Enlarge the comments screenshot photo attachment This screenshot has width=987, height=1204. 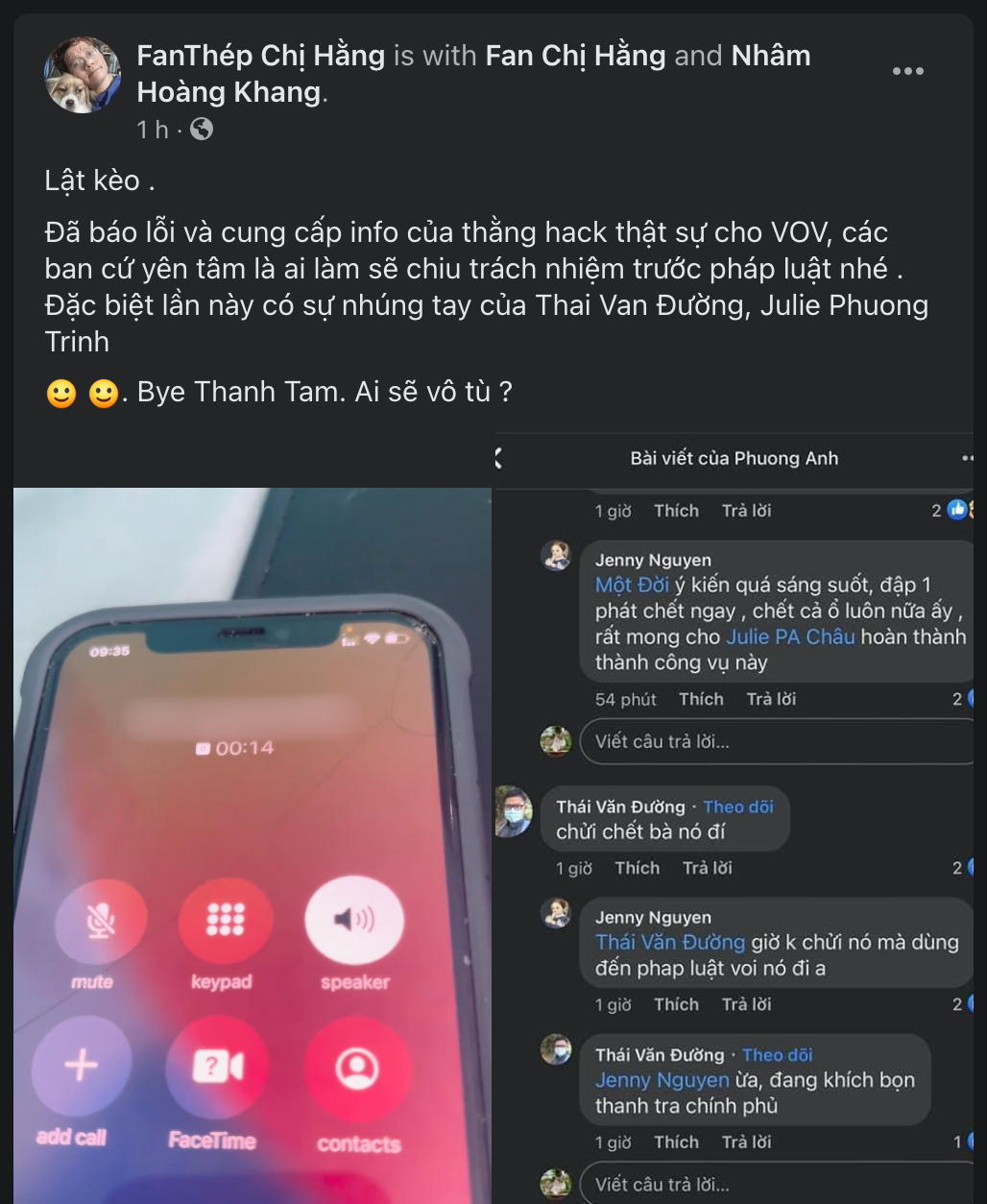tap(734, 816)
